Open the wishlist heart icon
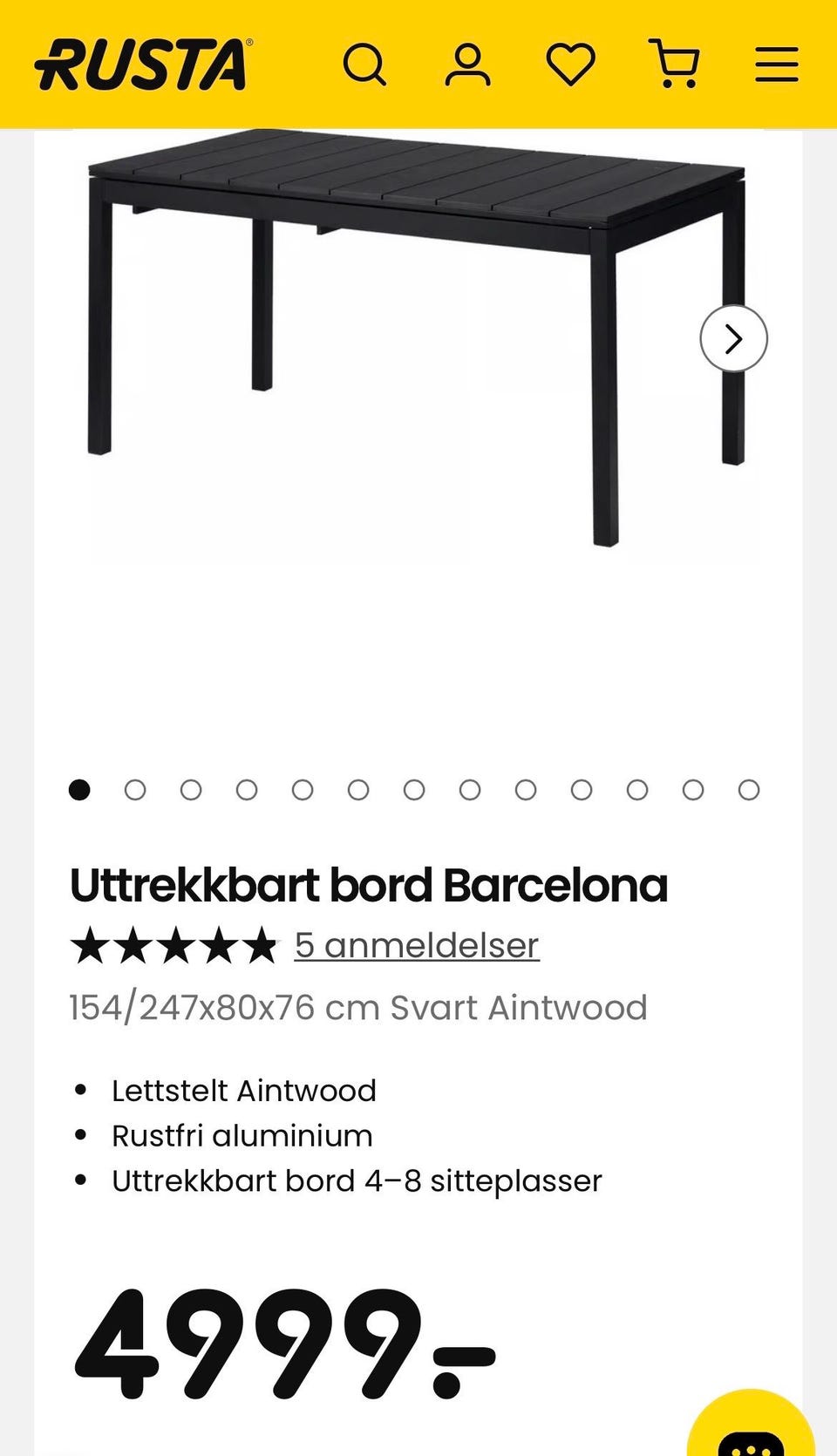Image resolution: width=837 pixels, height=1456 pixels. [570, 65]
